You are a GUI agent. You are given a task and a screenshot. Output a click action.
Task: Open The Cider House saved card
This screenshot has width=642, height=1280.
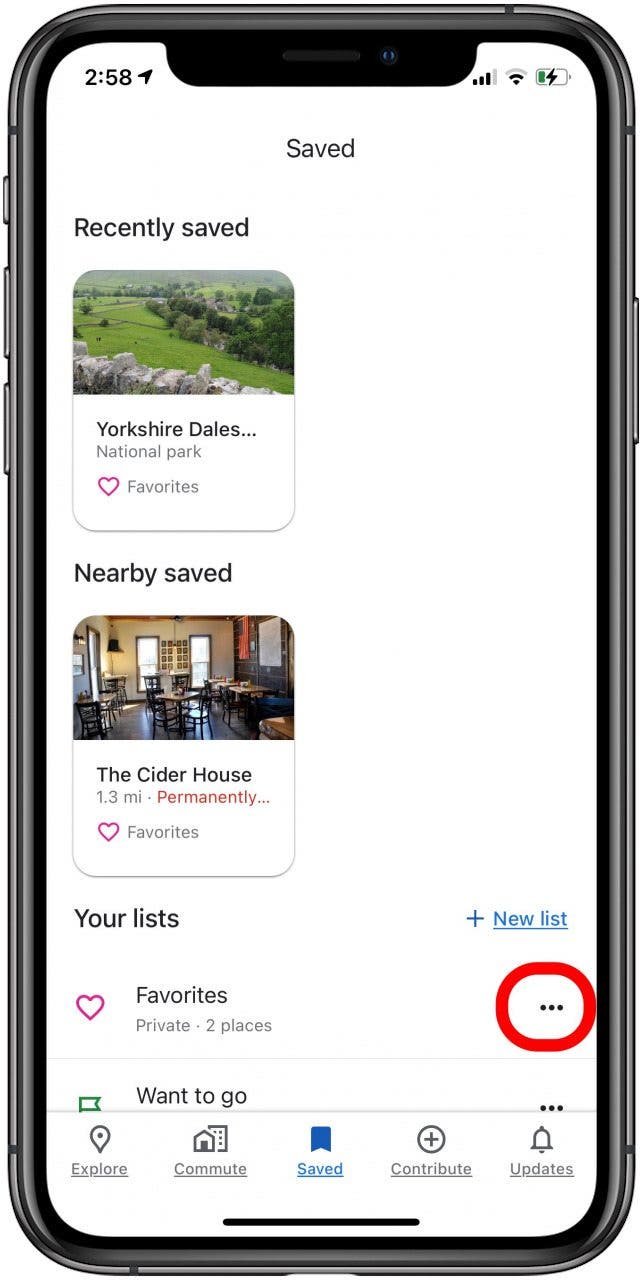pyautogui.click(x=184, y=745)
